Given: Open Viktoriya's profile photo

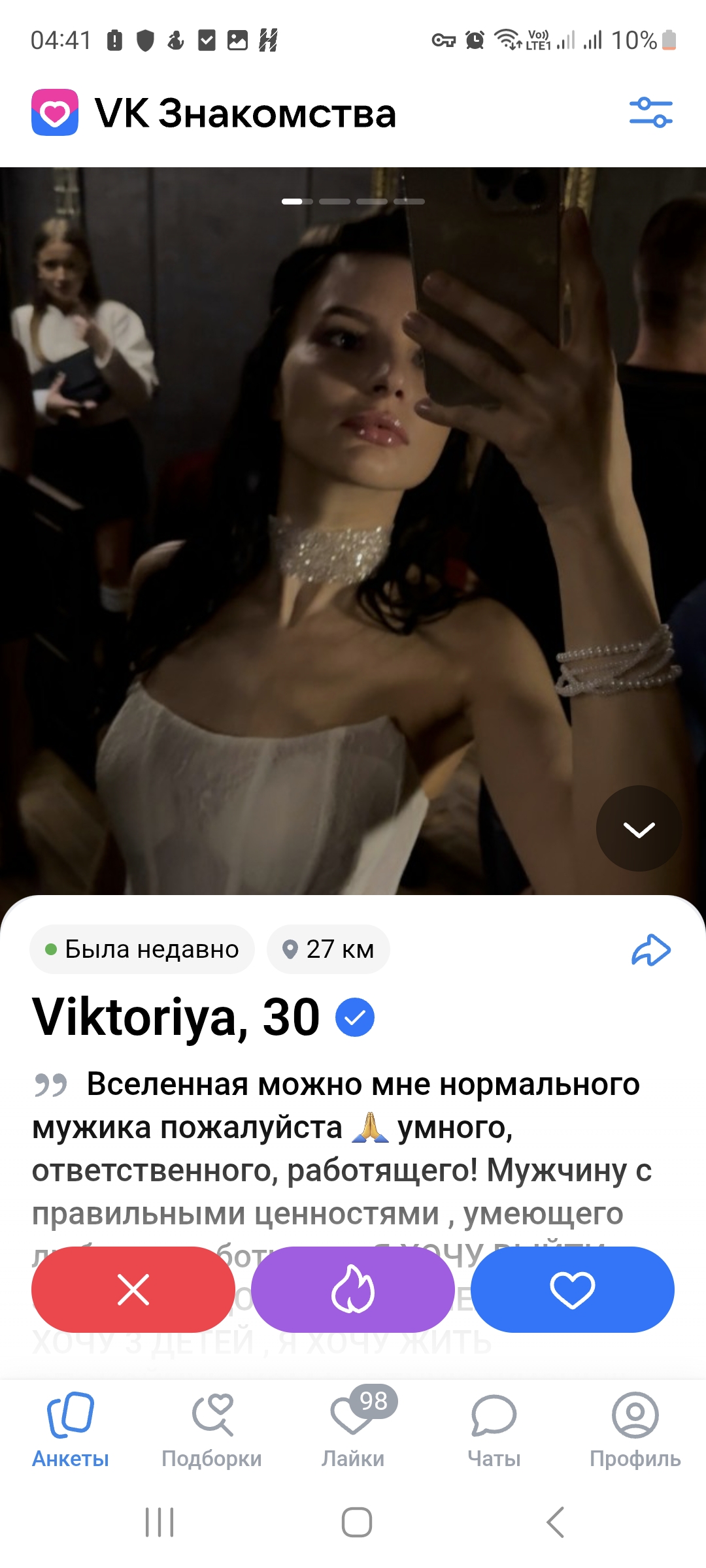Looking at the screenshot, I should pos(353,531).
